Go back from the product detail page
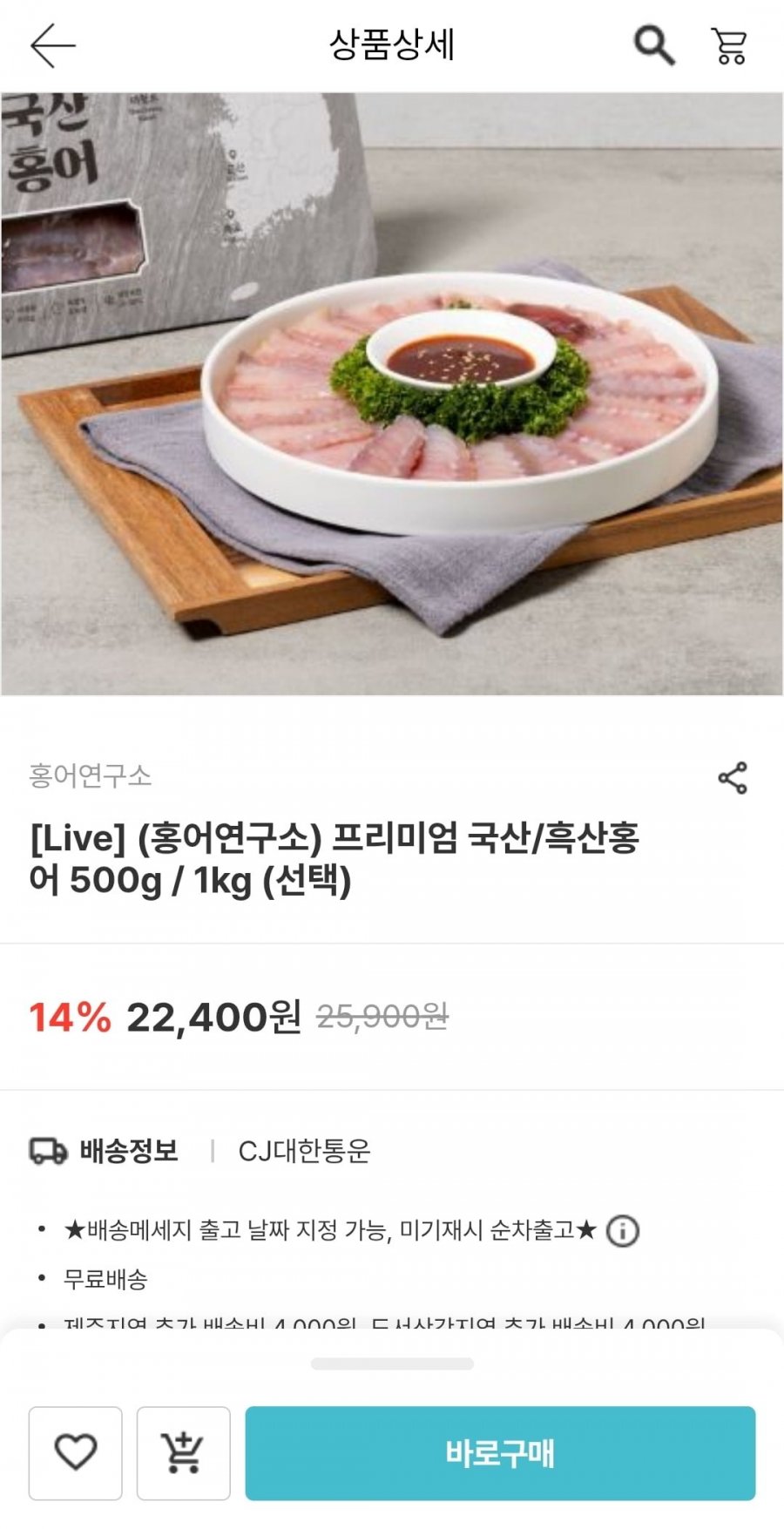The height and width of the screenshot is (1529, 784). pos(52,45)
